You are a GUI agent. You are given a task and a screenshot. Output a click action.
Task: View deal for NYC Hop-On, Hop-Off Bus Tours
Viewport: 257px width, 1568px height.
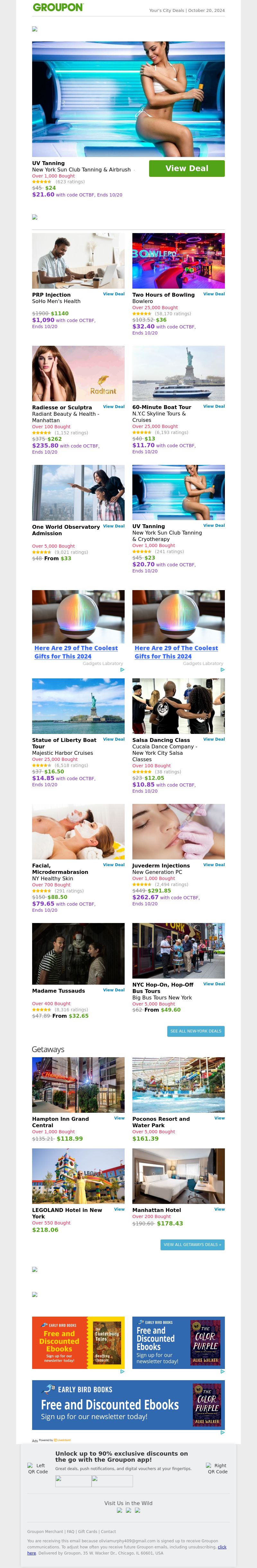[x=214, y=984]
